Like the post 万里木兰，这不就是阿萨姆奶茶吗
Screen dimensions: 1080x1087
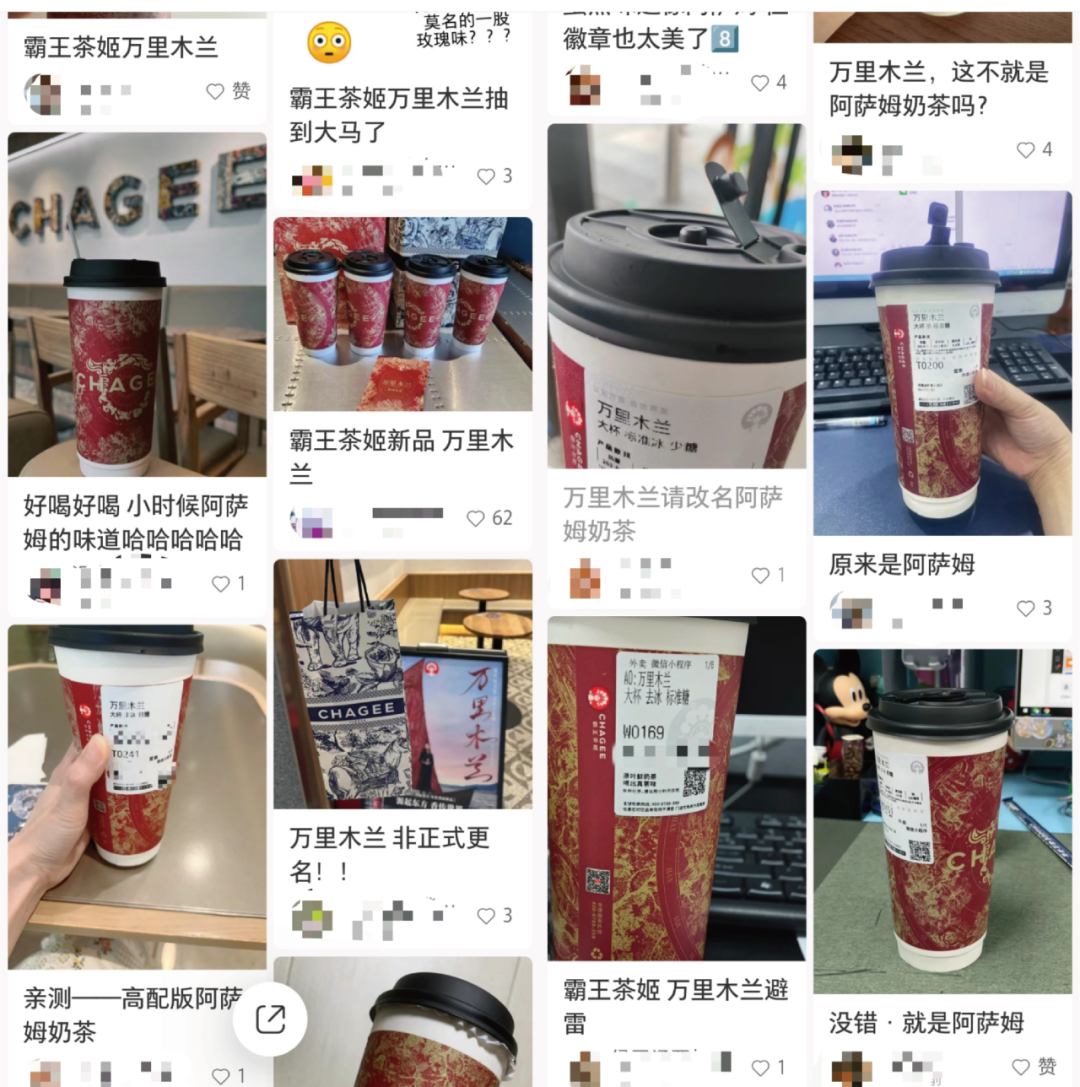click(1026, 150)
